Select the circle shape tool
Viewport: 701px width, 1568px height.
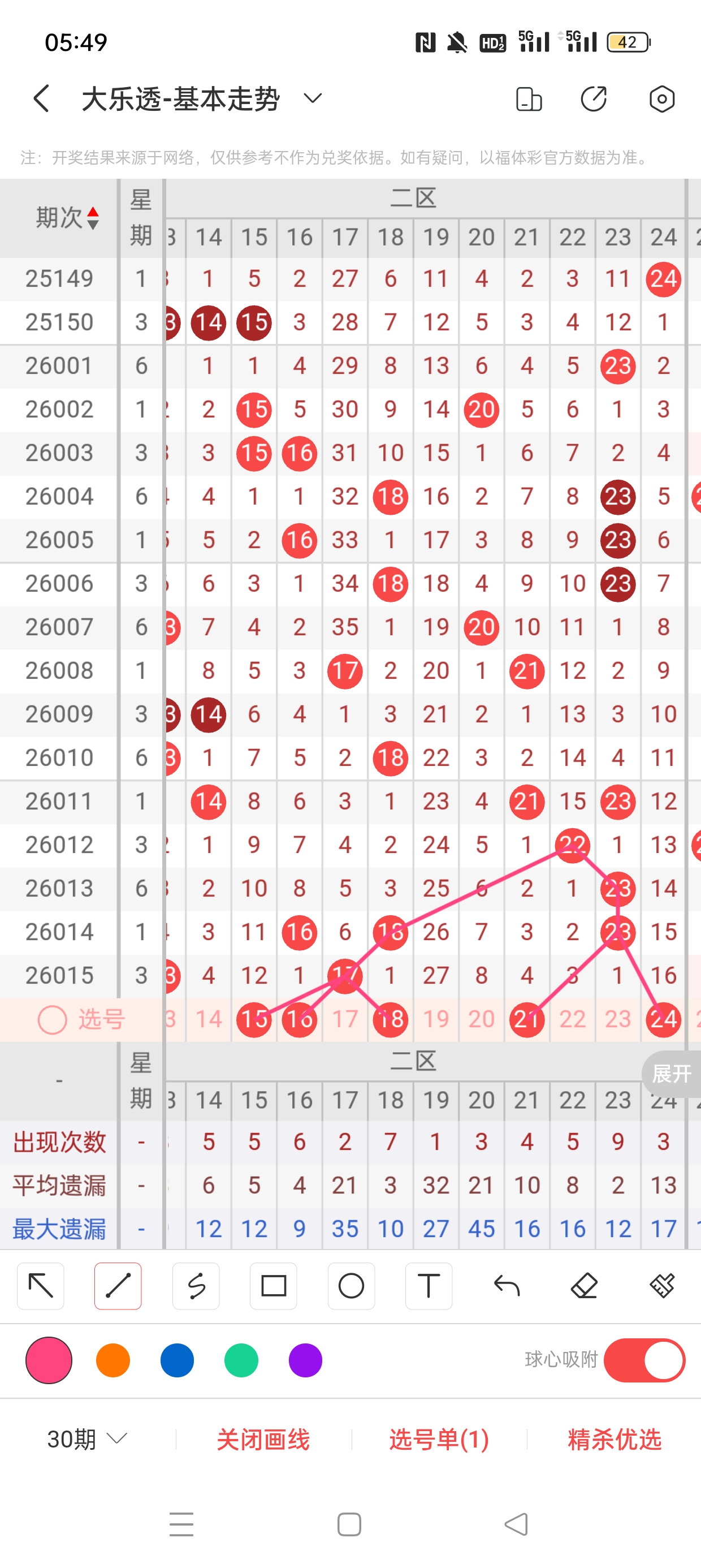tap(351, 1286)
